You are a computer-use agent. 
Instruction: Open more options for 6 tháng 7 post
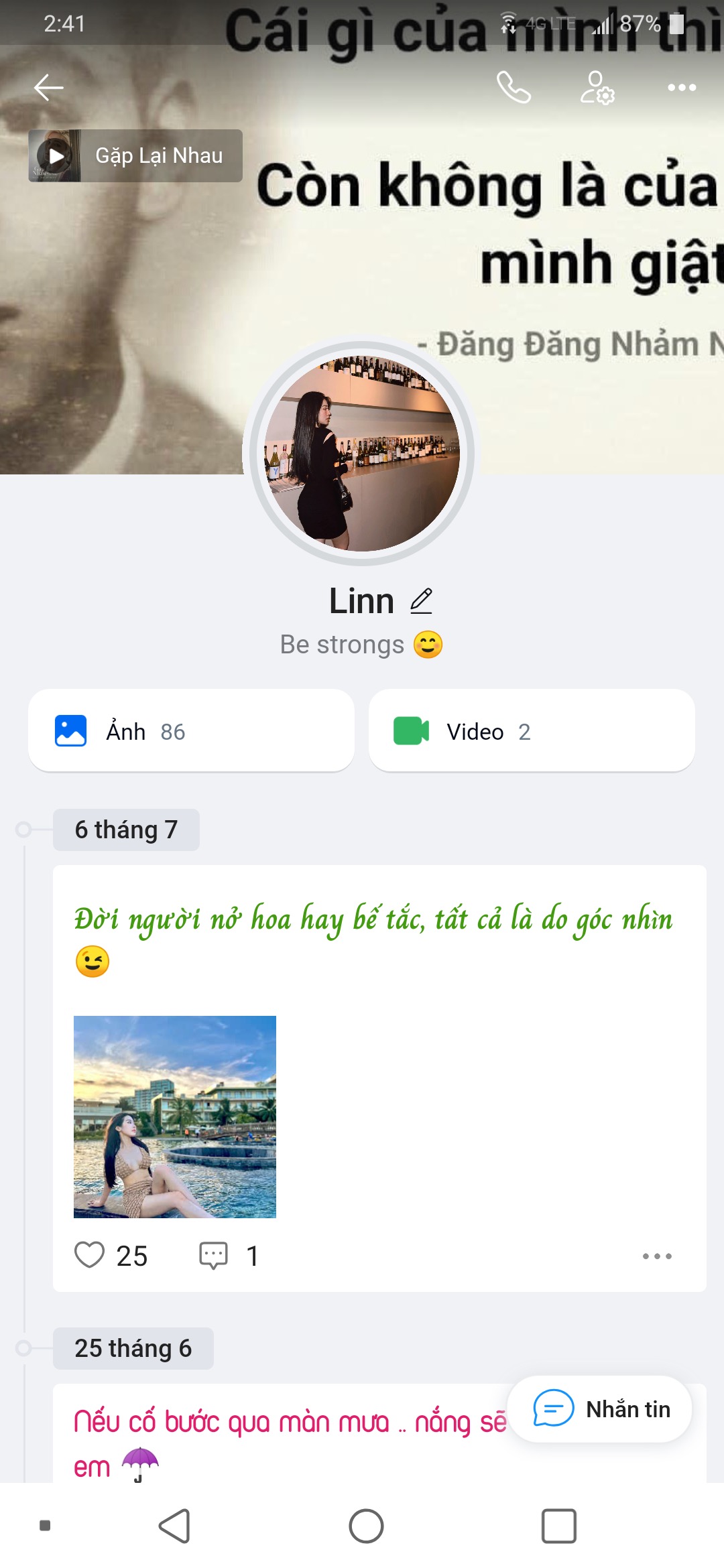click(x=657, y=1256)
